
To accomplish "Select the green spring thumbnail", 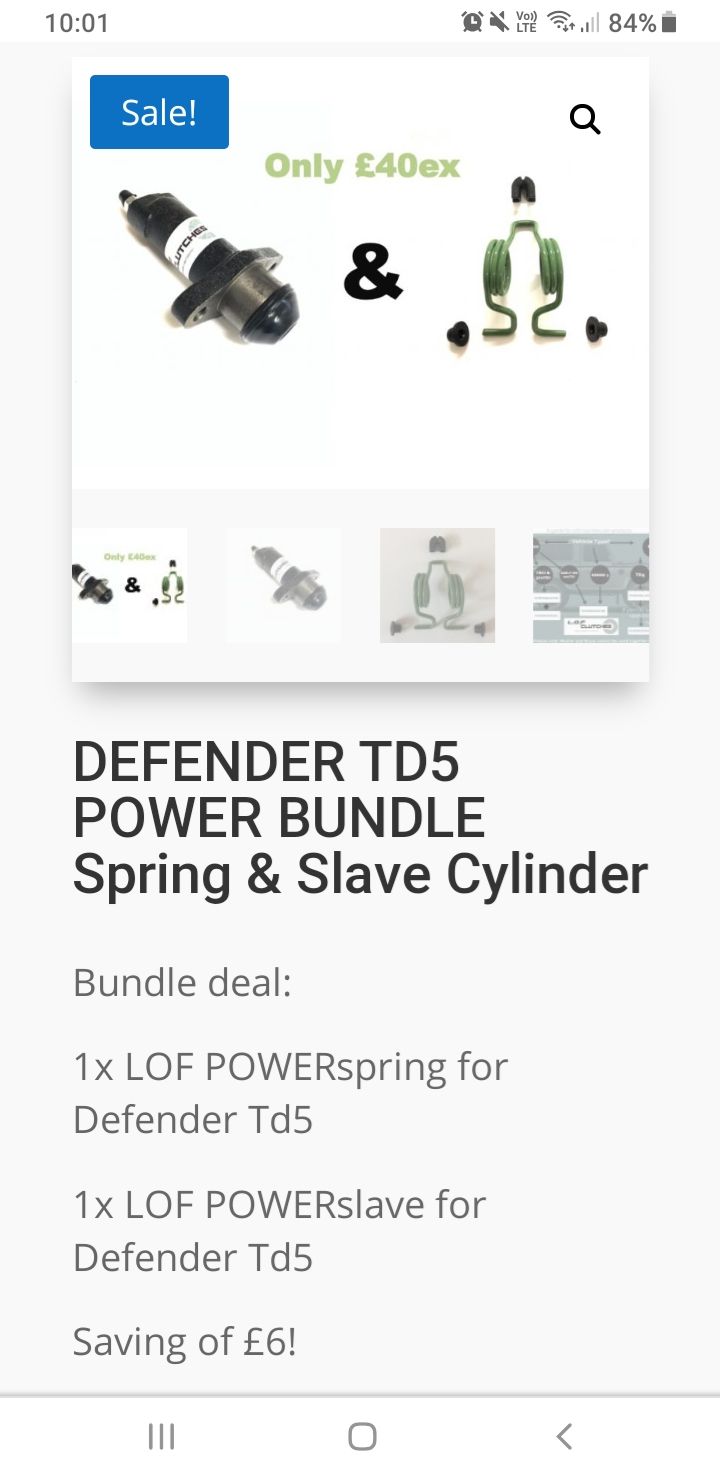I will coord(437,585).
